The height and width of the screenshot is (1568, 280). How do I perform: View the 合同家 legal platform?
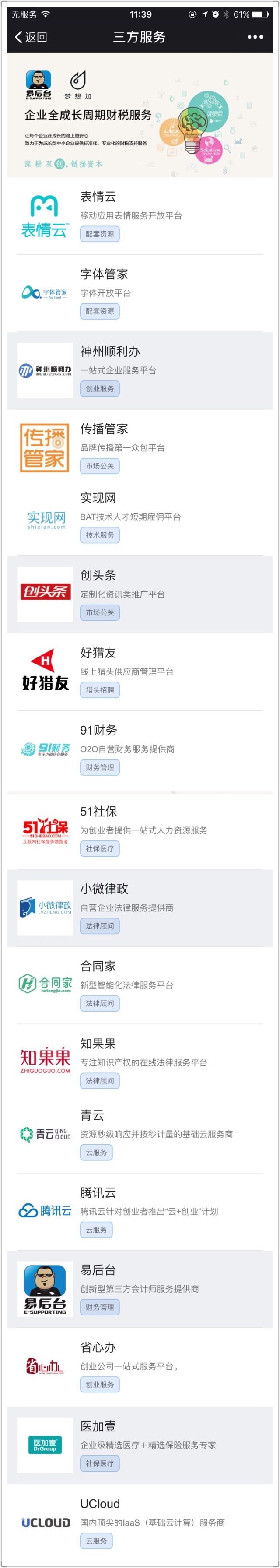tap(140, 984)
